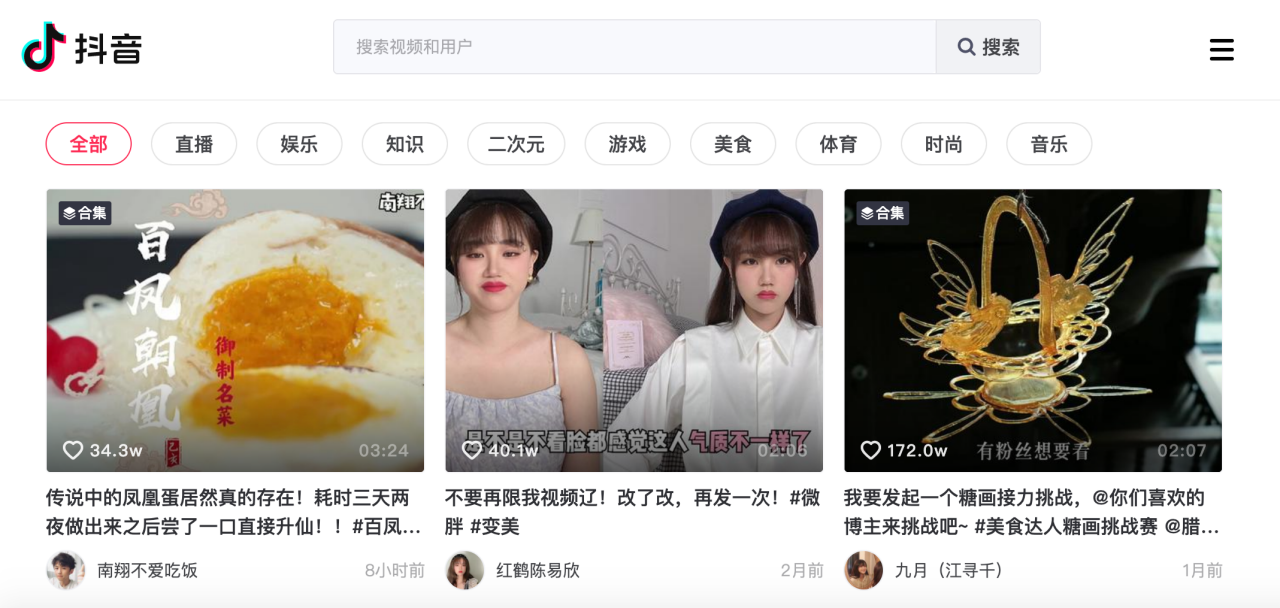The width and height of the screenshot is (1280, 608).
Task: Select the 时尚 category chip
Action: tap(943, 144)
